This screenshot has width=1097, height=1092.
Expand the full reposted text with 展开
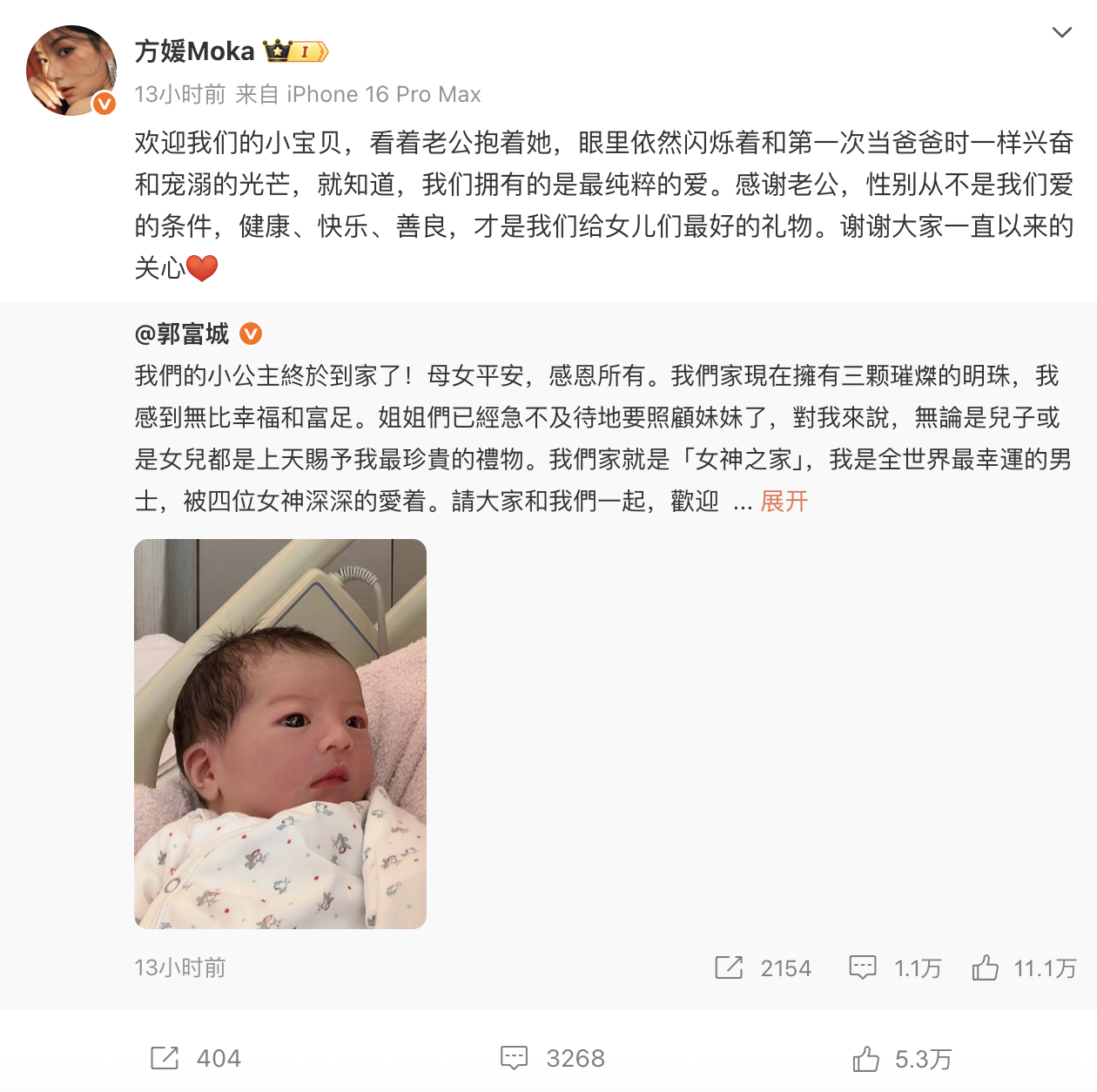coord(784,502)
